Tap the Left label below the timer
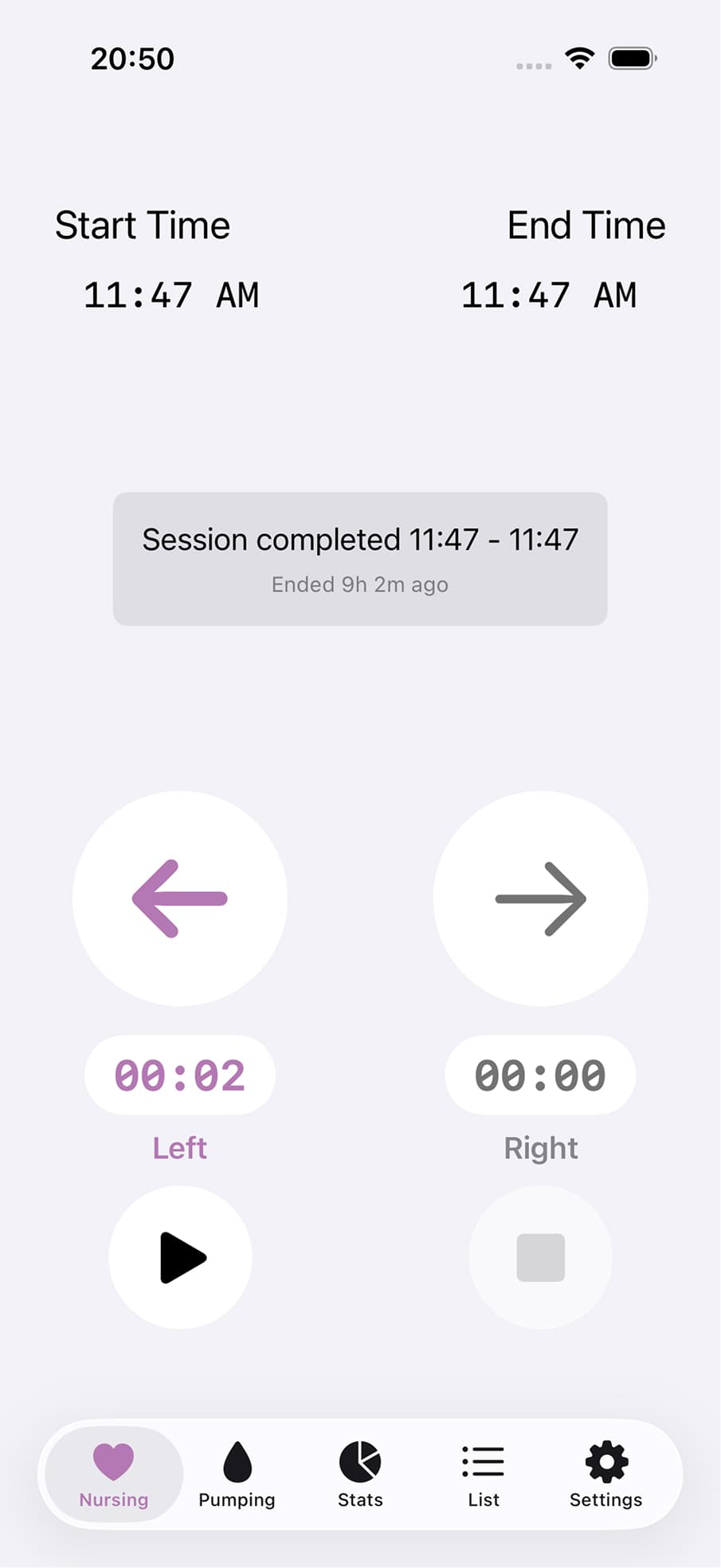721x1568 pixels. (179, 1147)
